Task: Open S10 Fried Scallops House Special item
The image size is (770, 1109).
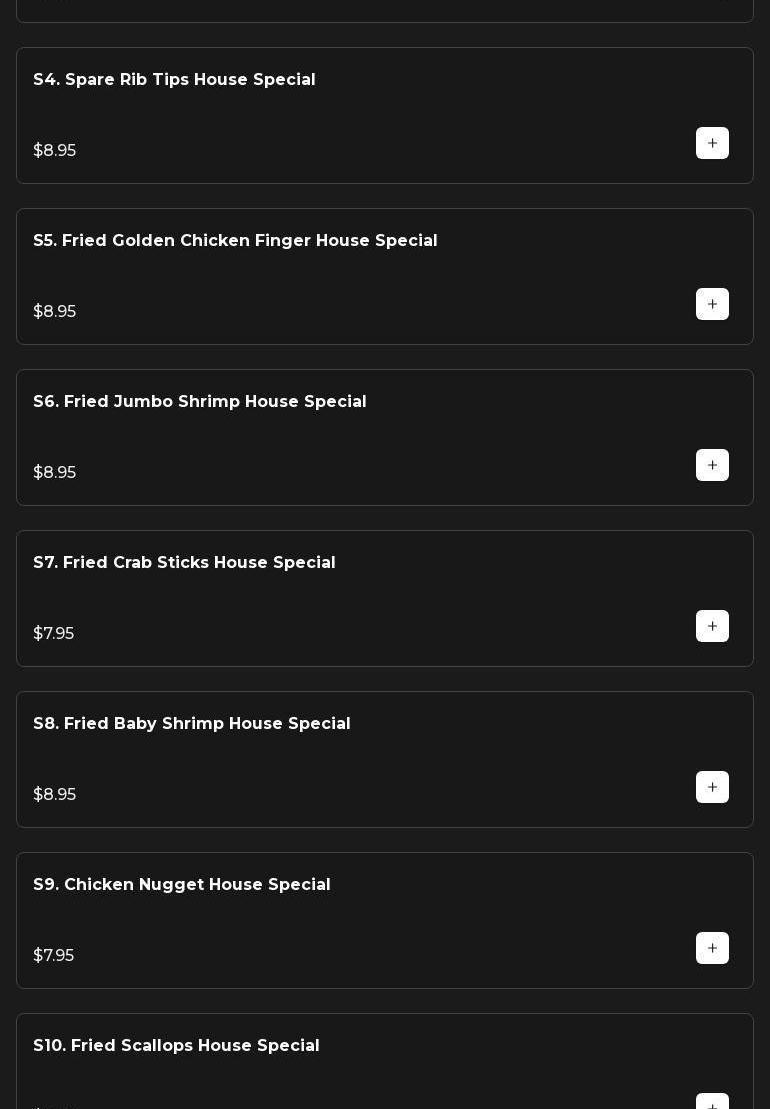Action: coord(176,1046)
